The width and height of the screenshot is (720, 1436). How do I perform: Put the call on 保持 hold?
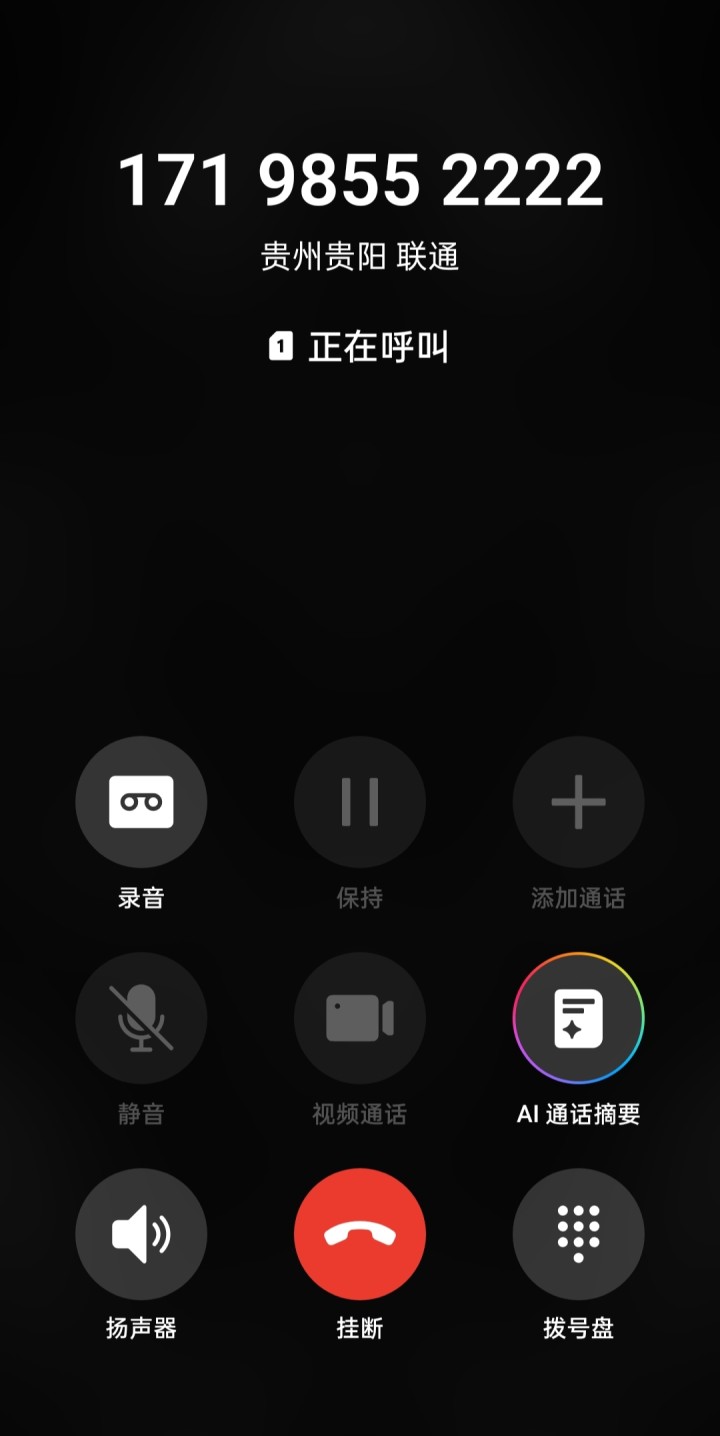click(x=360, y=802)
